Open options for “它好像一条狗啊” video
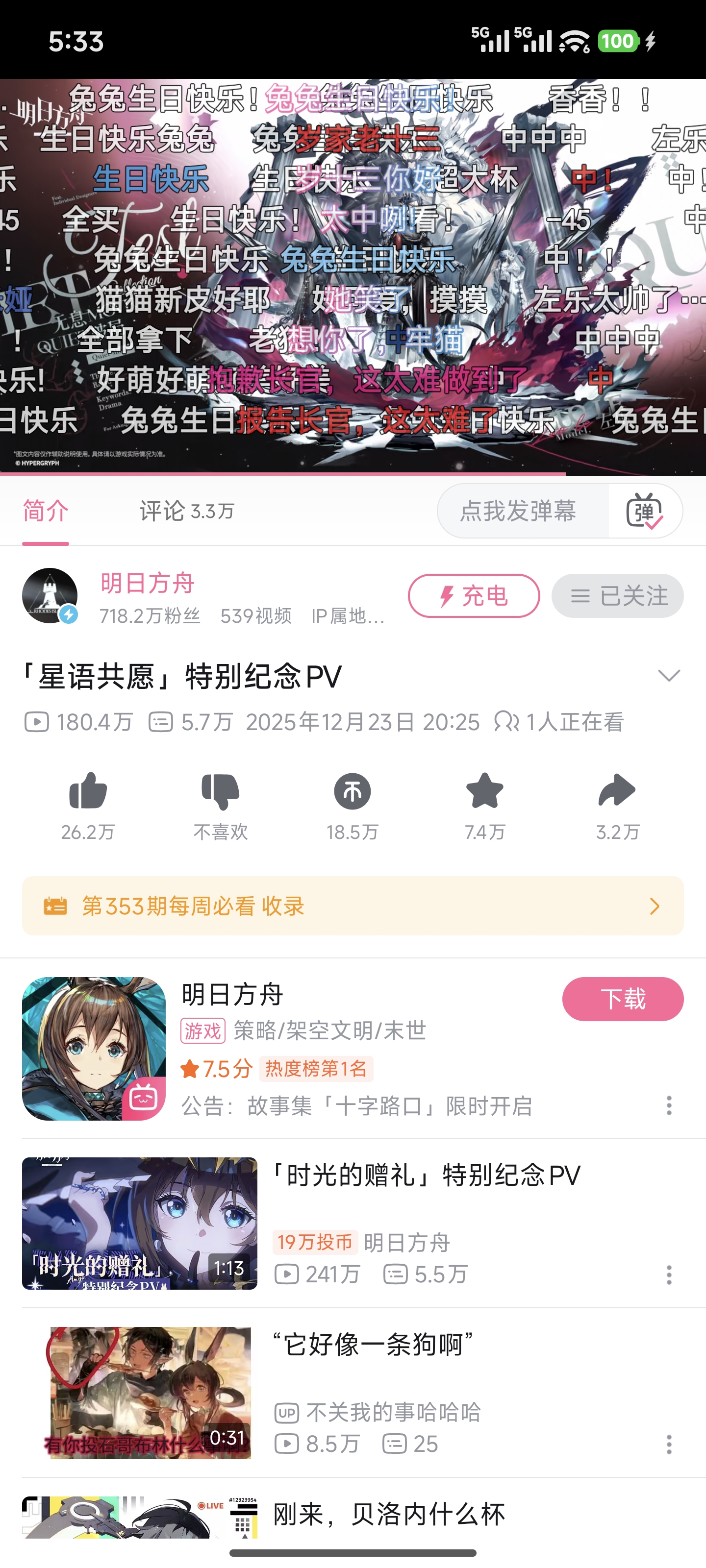 [x=669, y=1444]
